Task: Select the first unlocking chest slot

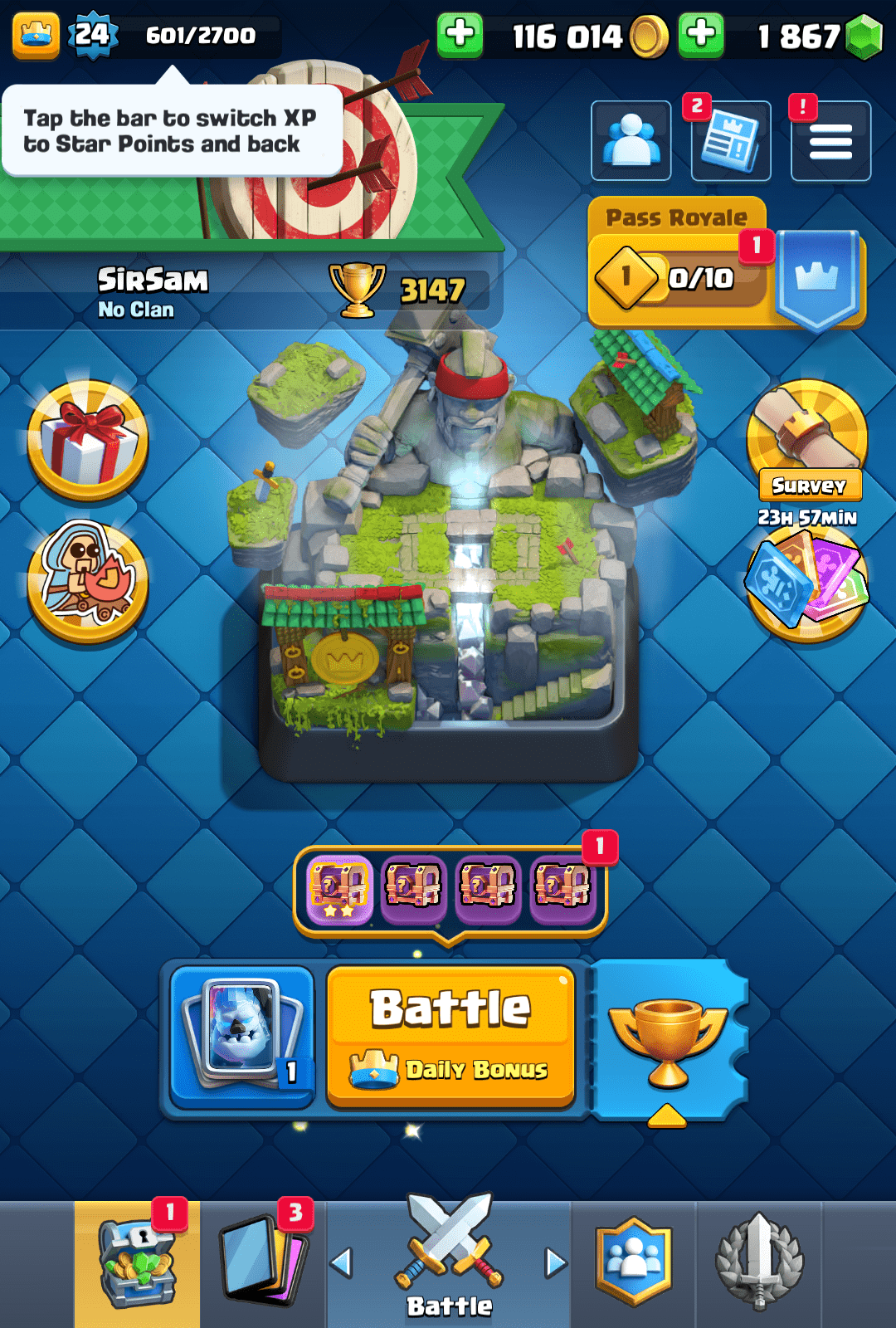Action: (x=339, y=890)
